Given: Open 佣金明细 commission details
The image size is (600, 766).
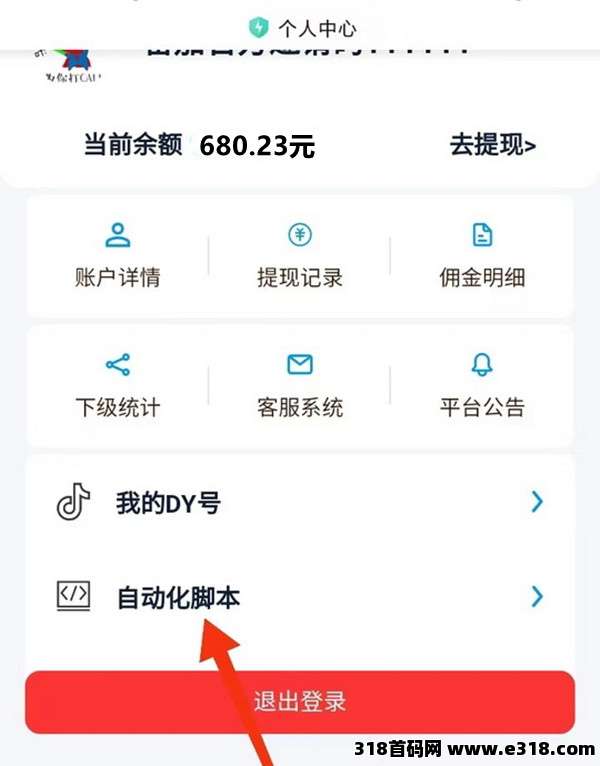Looking at the screenshot, I should 482,256.
